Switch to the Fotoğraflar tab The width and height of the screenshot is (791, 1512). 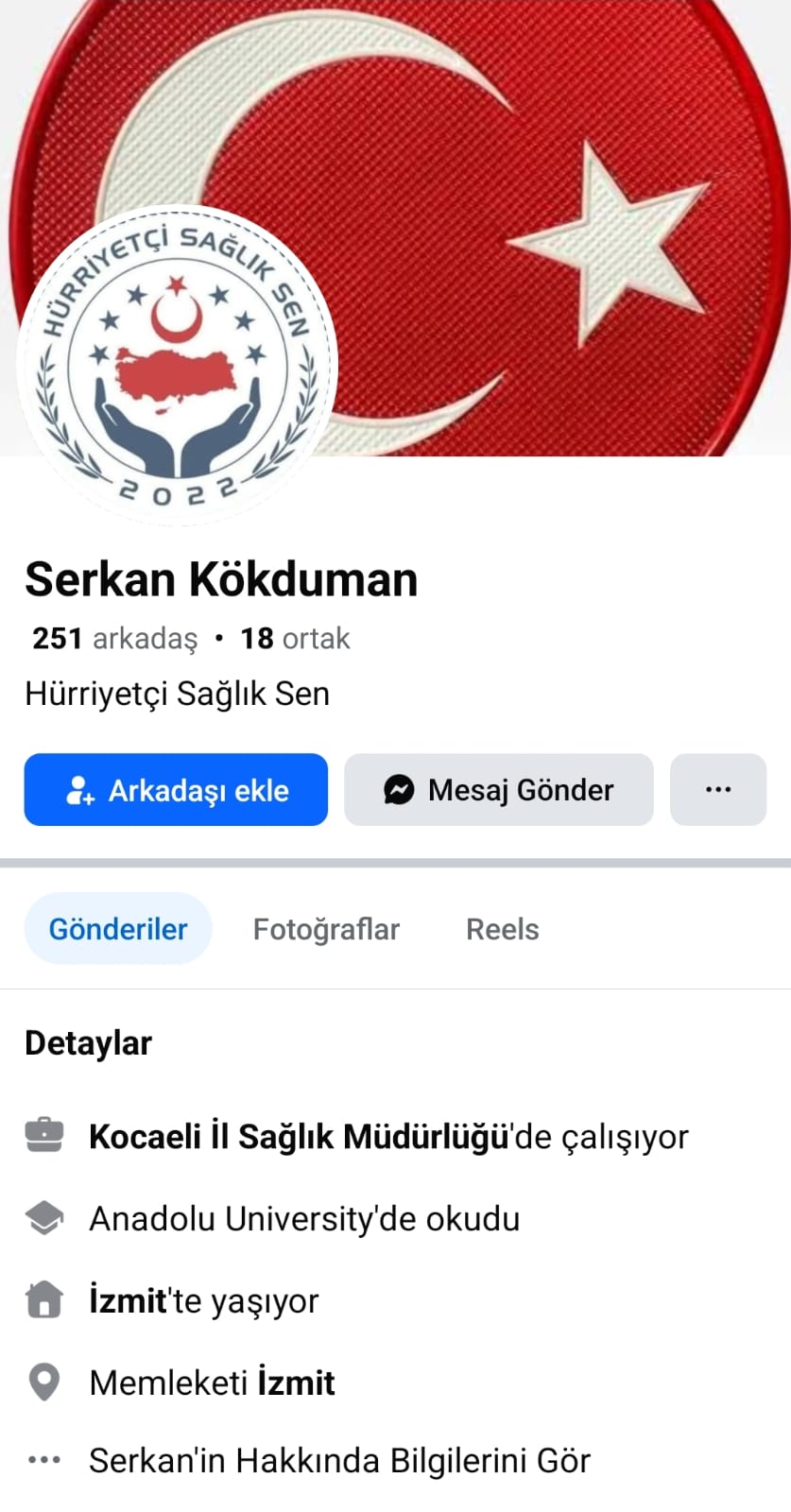click(326, 929)
